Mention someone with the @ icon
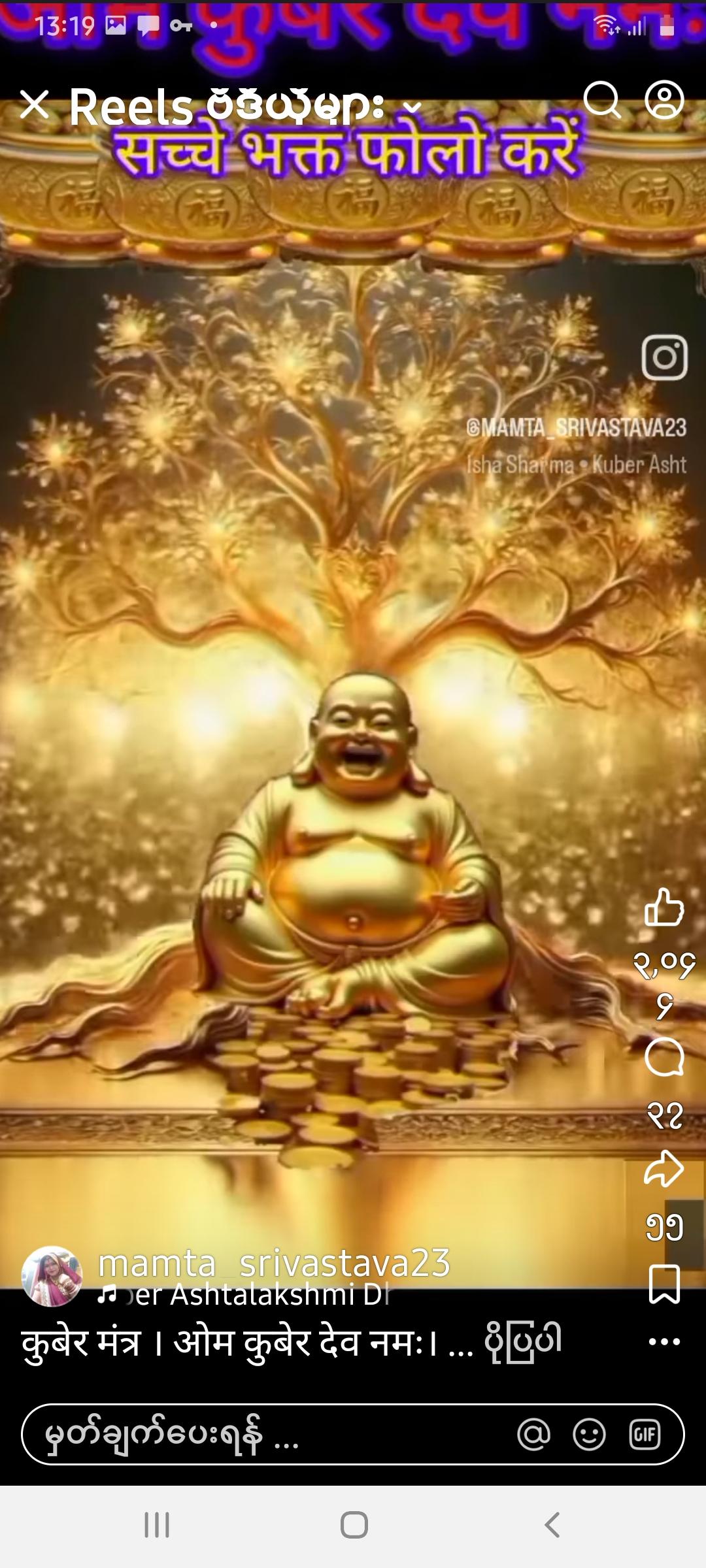 coord(533,1435)
